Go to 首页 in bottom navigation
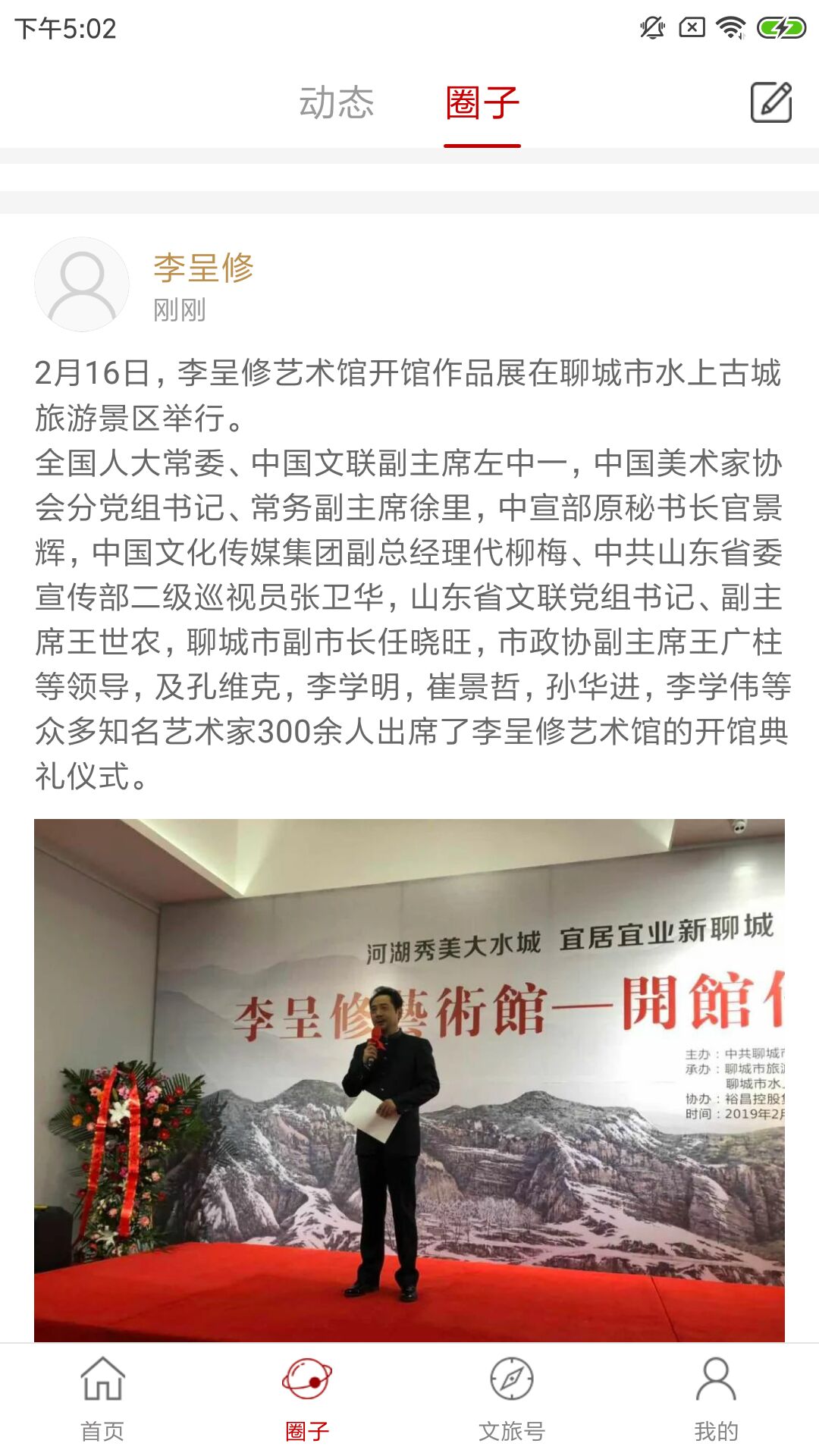 pyautogui.click(x=102, y=1398)
